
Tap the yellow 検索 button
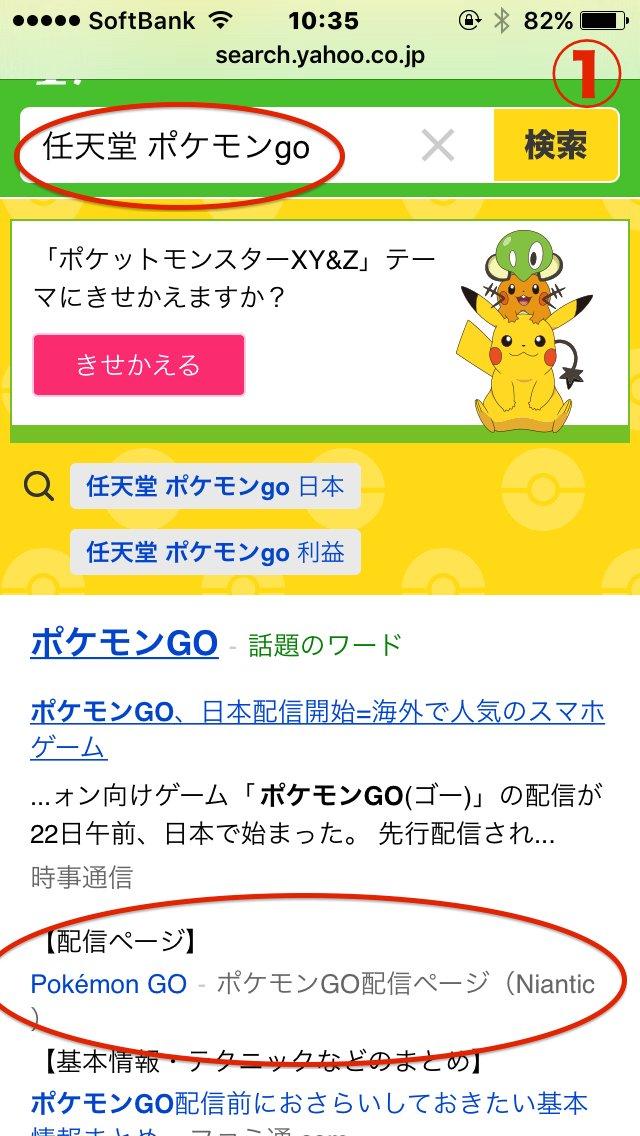point(555,146)
